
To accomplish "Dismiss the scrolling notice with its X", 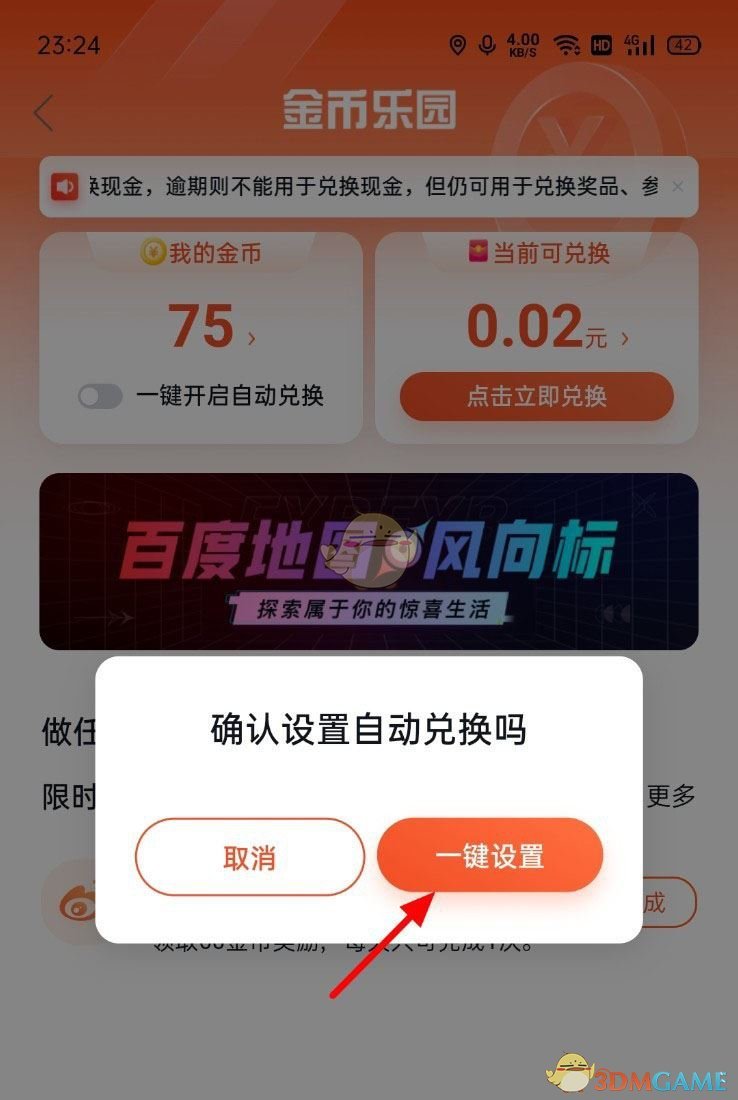I will point(678,187).
